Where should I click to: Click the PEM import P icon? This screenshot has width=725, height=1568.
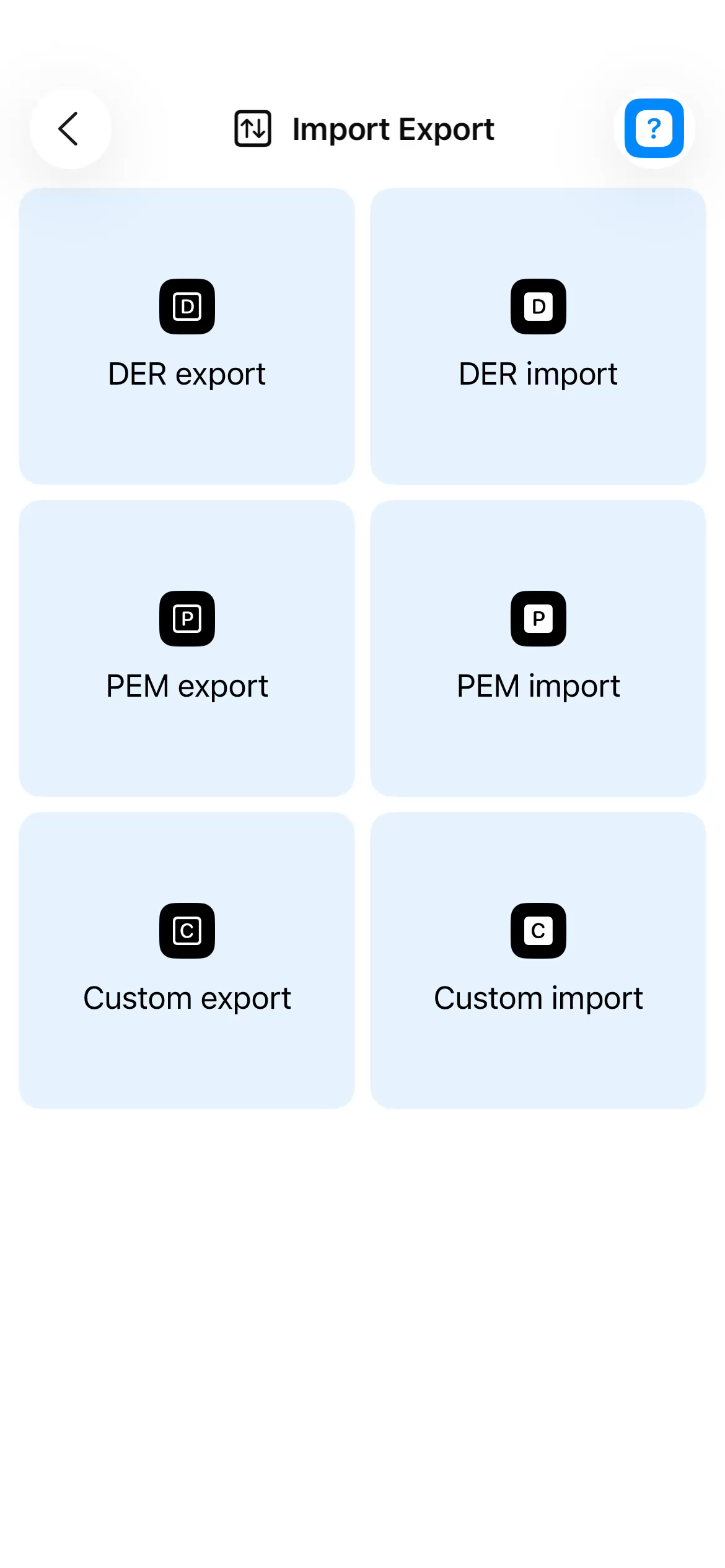[538, 619]
